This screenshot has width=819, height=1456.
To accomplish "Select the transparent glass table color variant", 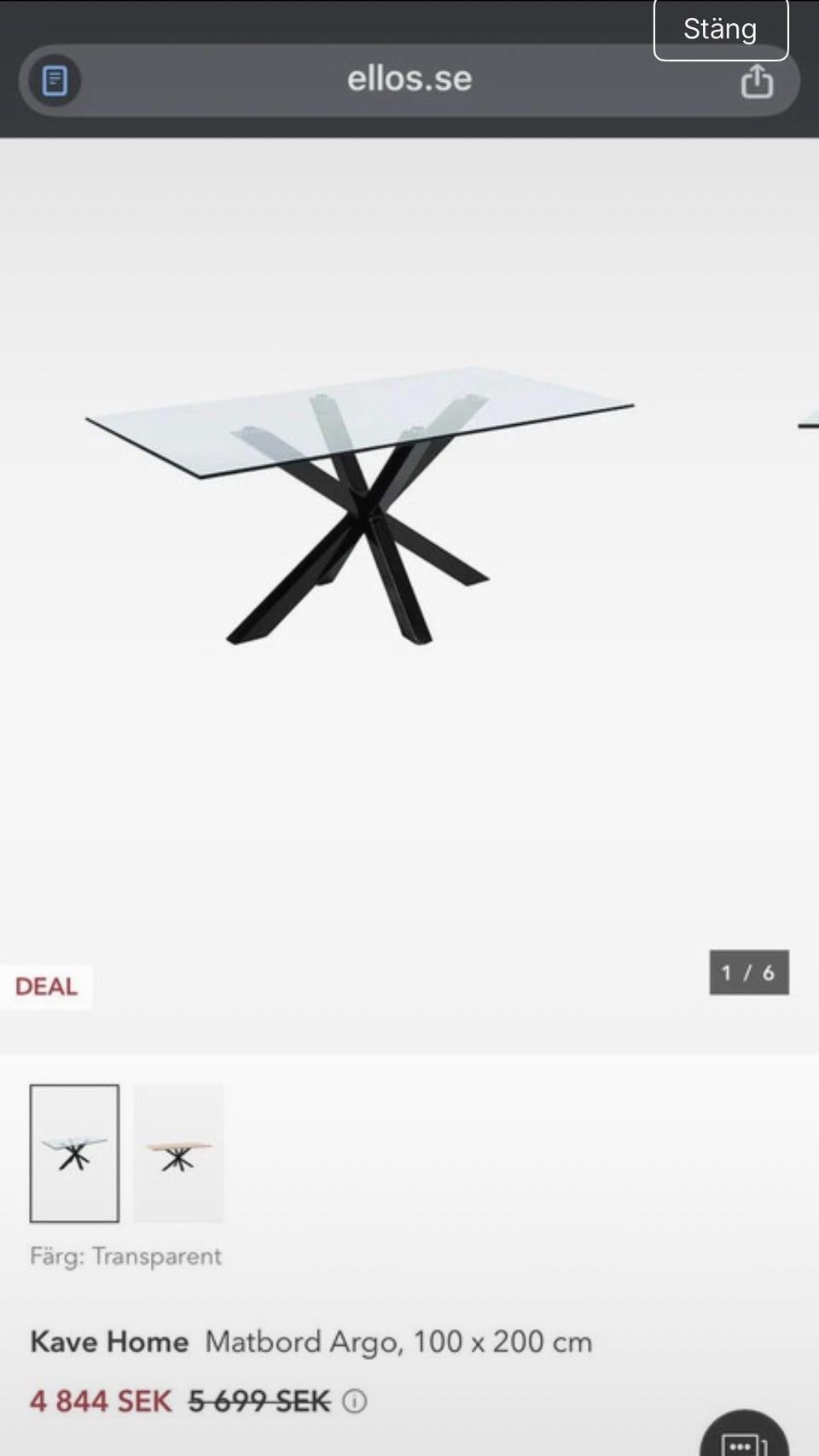I will click(x=74, y=1153).
